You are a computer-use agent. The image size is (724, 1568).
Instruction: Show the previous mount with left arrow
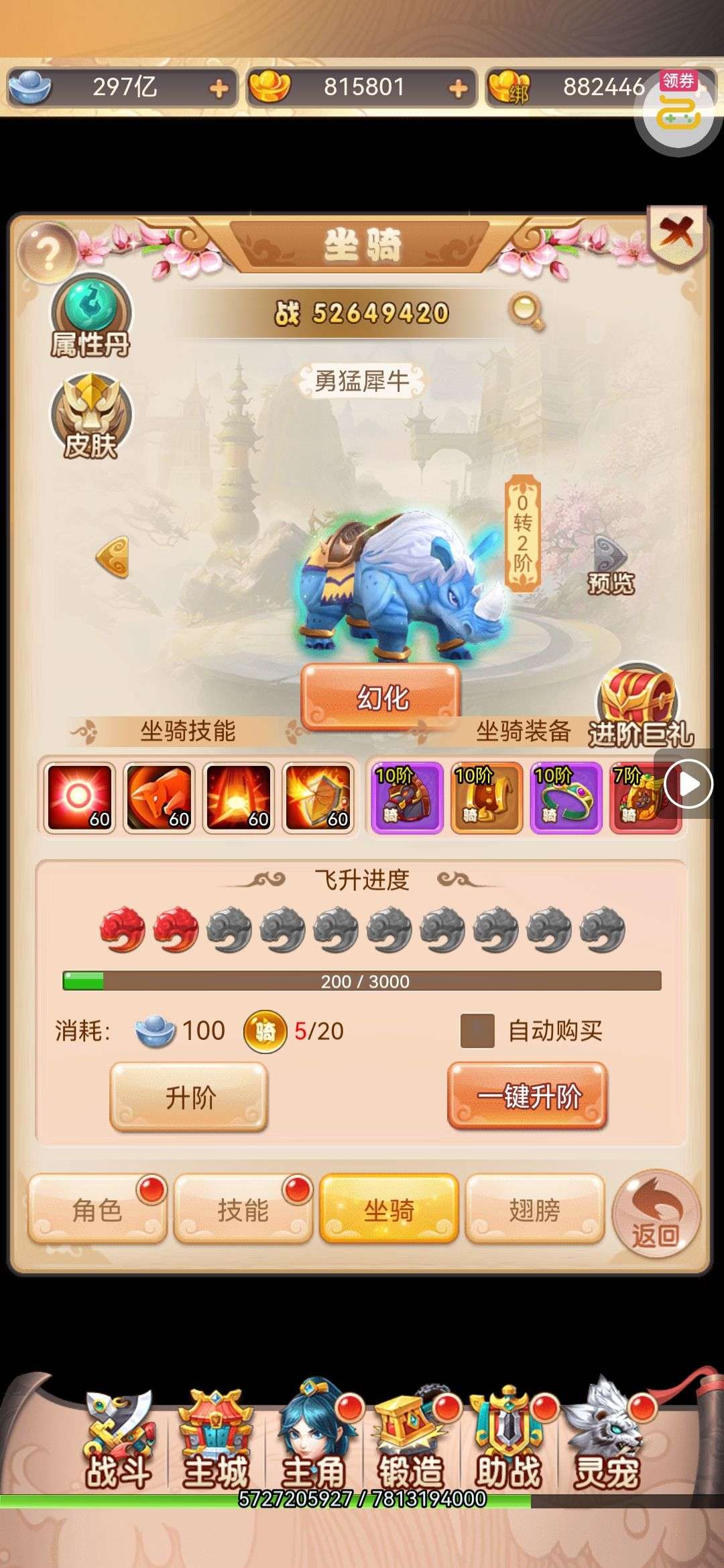(x=113, y=556)
